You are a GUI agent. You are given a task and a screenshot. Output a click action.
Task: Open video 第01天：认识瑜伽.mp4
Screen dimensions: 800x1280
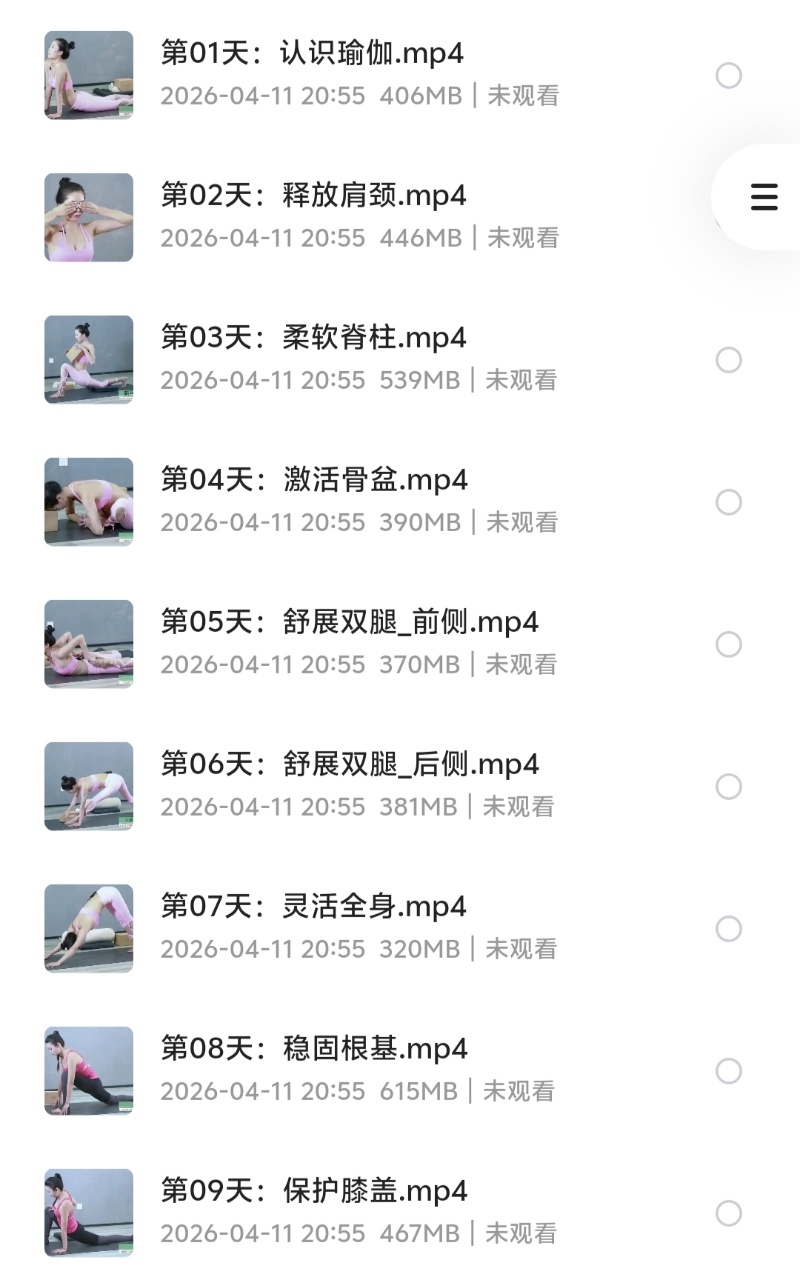click(312, 53)
